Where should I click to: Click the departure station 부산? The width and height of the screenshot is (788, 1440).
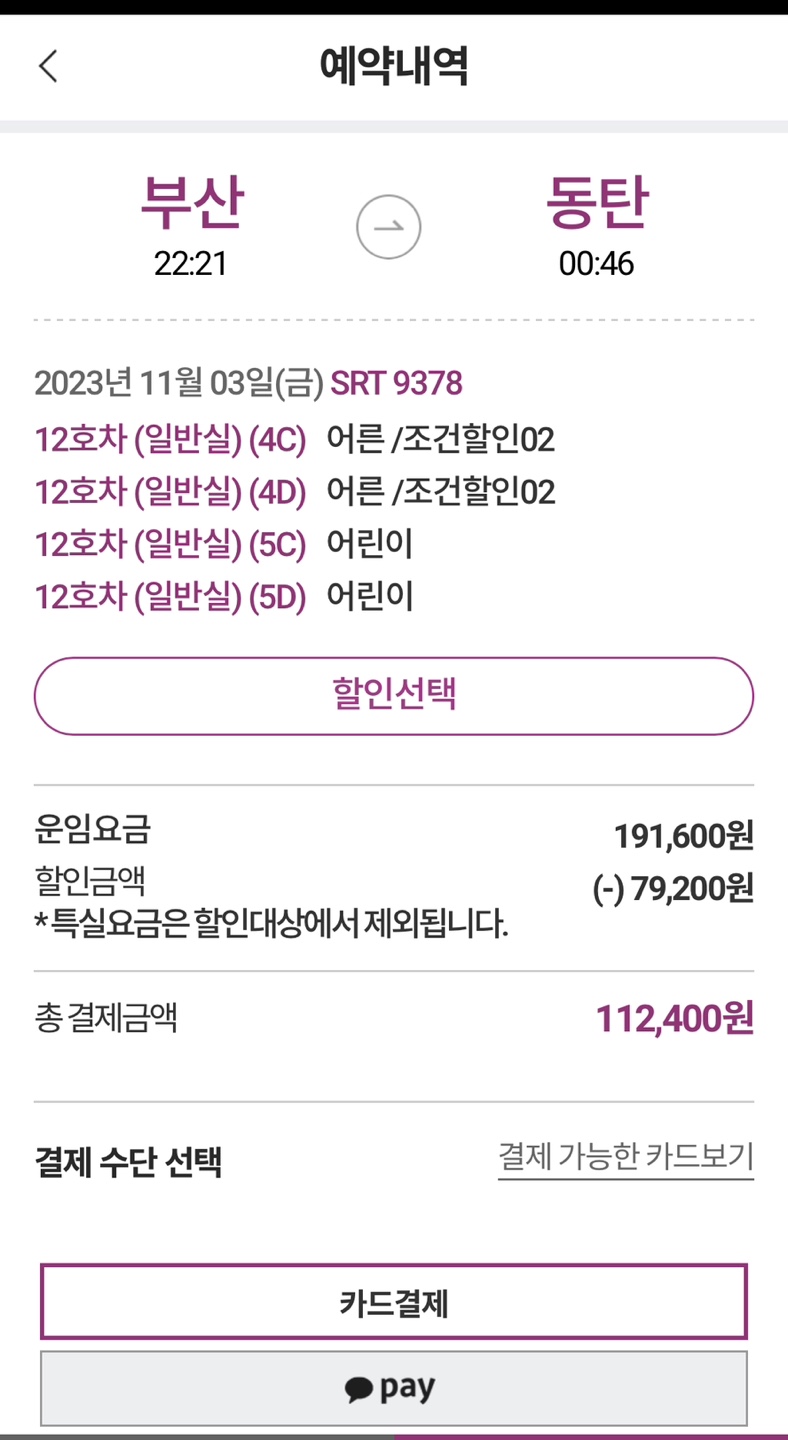click(192, 199)
